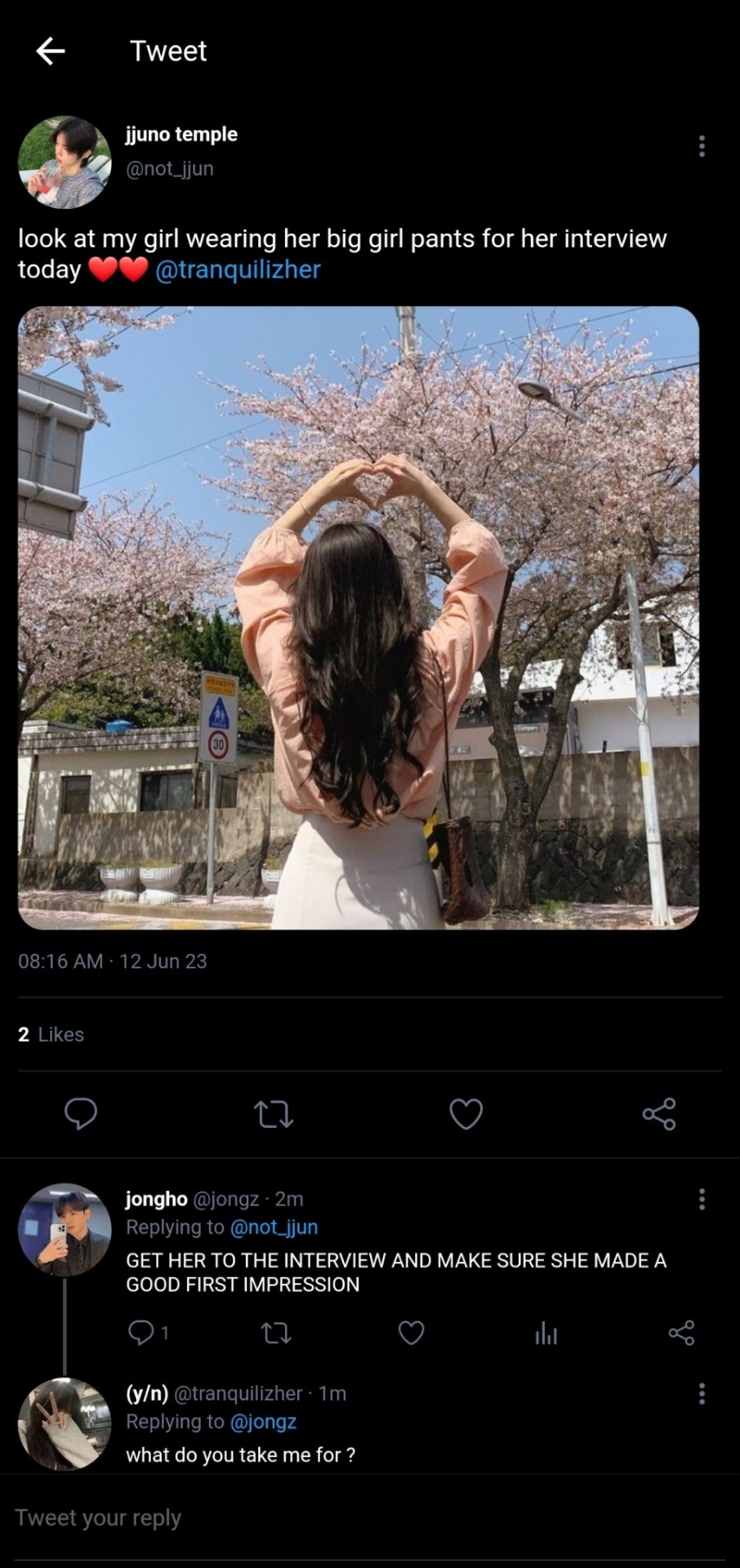
Task: Reply to jjuno temple's tweet
Action: coord(81,1114)
